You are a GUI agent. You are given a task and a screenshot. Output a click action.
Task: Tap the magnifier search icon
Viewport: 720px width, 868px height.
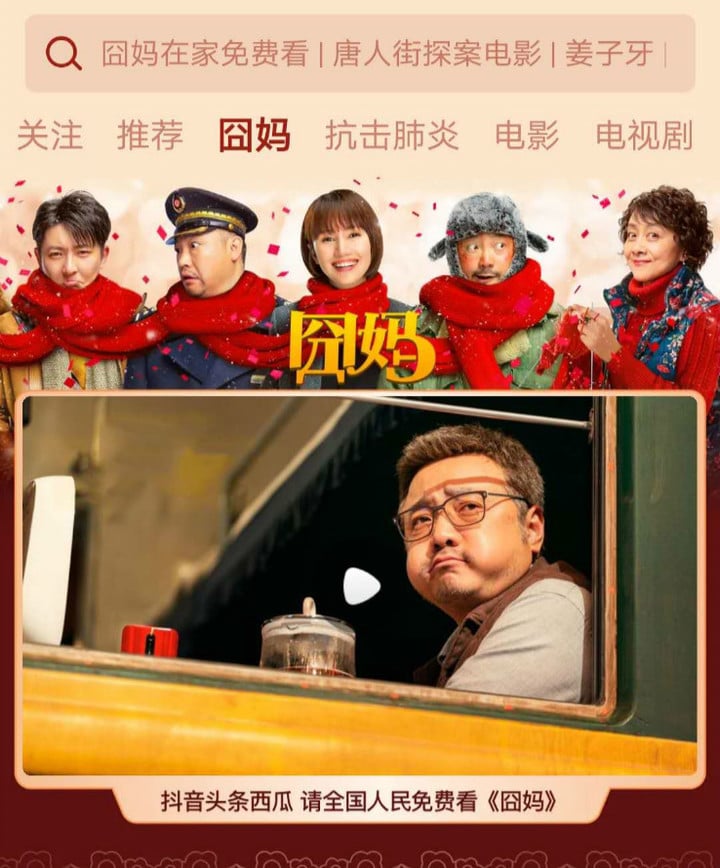[63, 53]
